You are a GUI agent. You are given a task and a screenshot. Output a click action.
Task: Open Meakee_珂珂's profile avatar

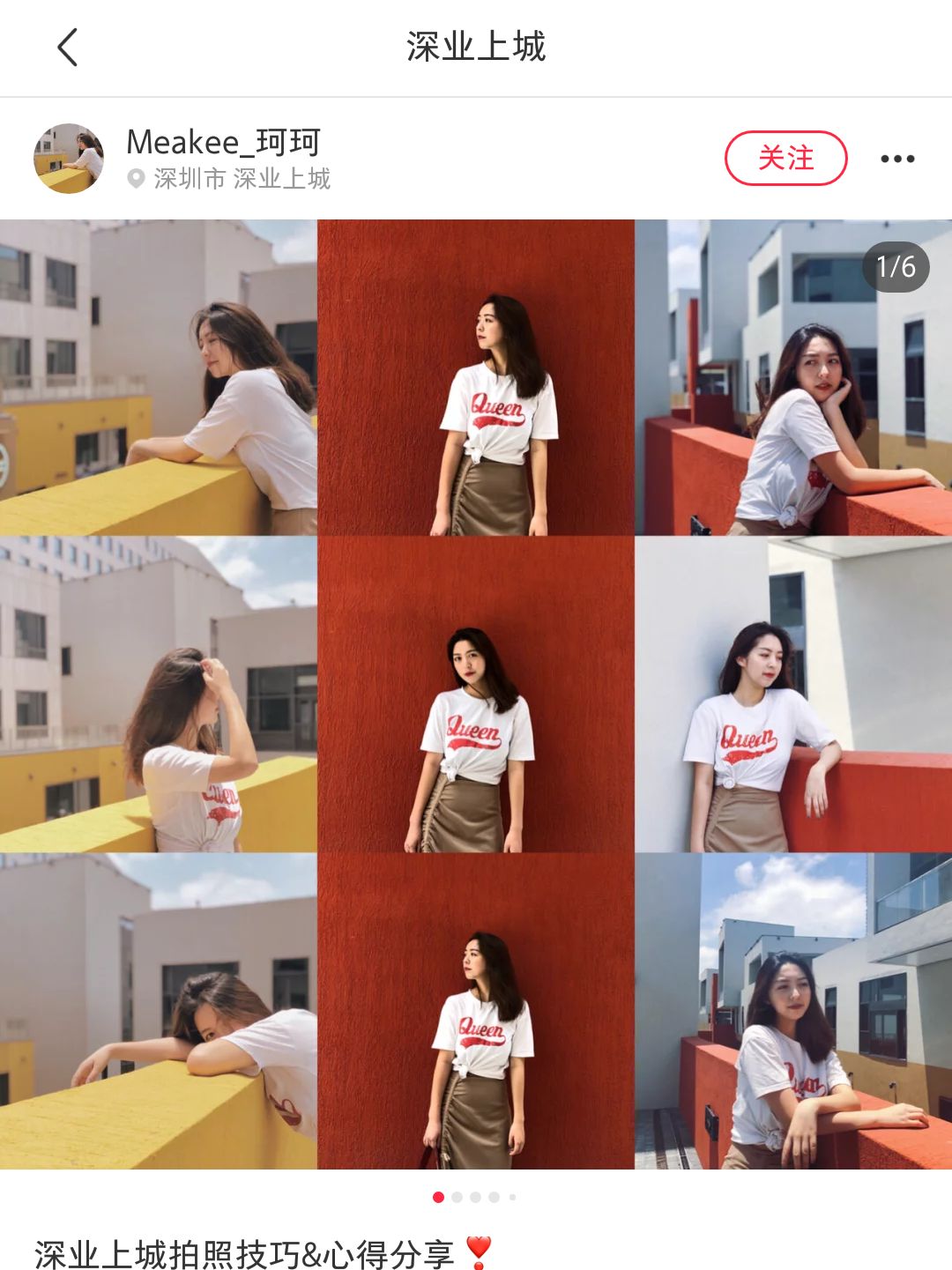[x=69, y=159]
